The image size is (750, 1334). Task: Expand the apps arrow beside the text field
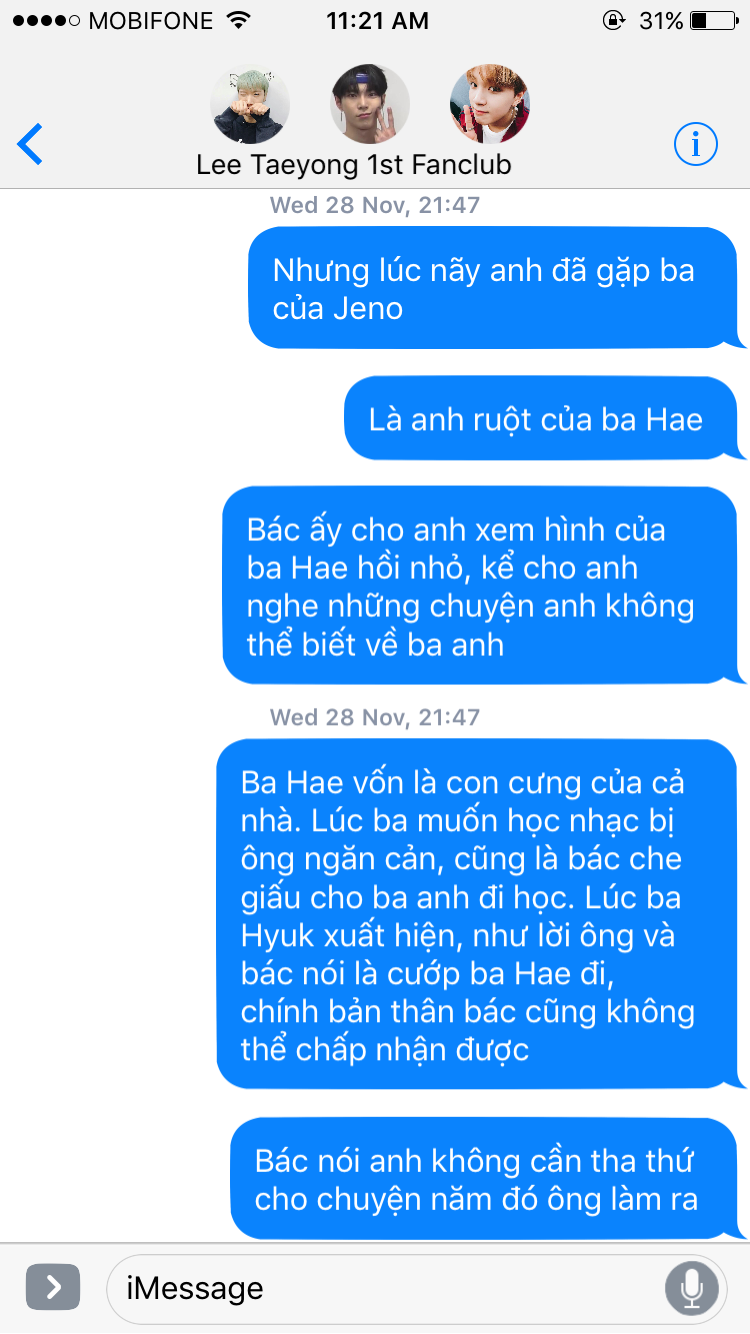tap(52, 1287)
